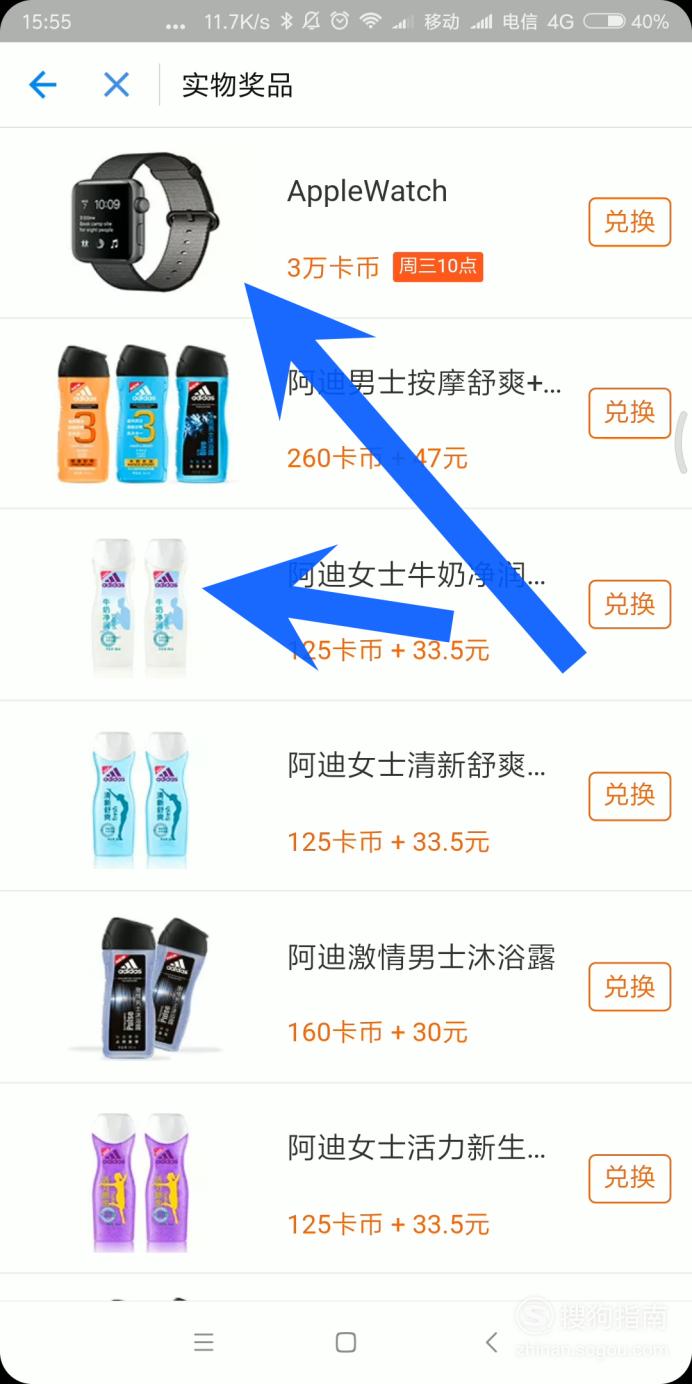The image size is (692, 1384).
Task: Redeem 阿迪女士清新舒爽 item
Action: pyautogui.click(x=629, y=795)
